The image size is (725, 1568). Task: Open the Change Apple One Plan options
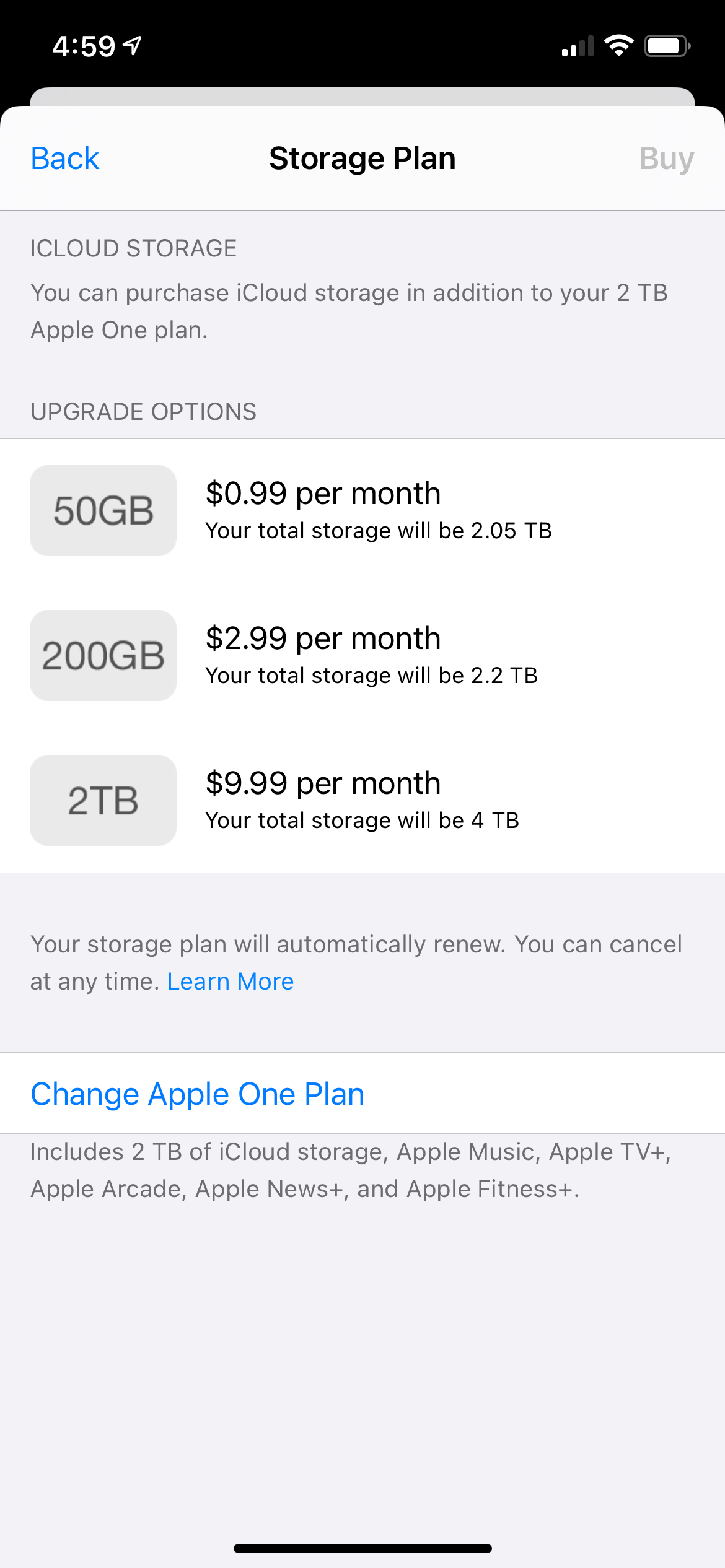tap(197, 1094)
